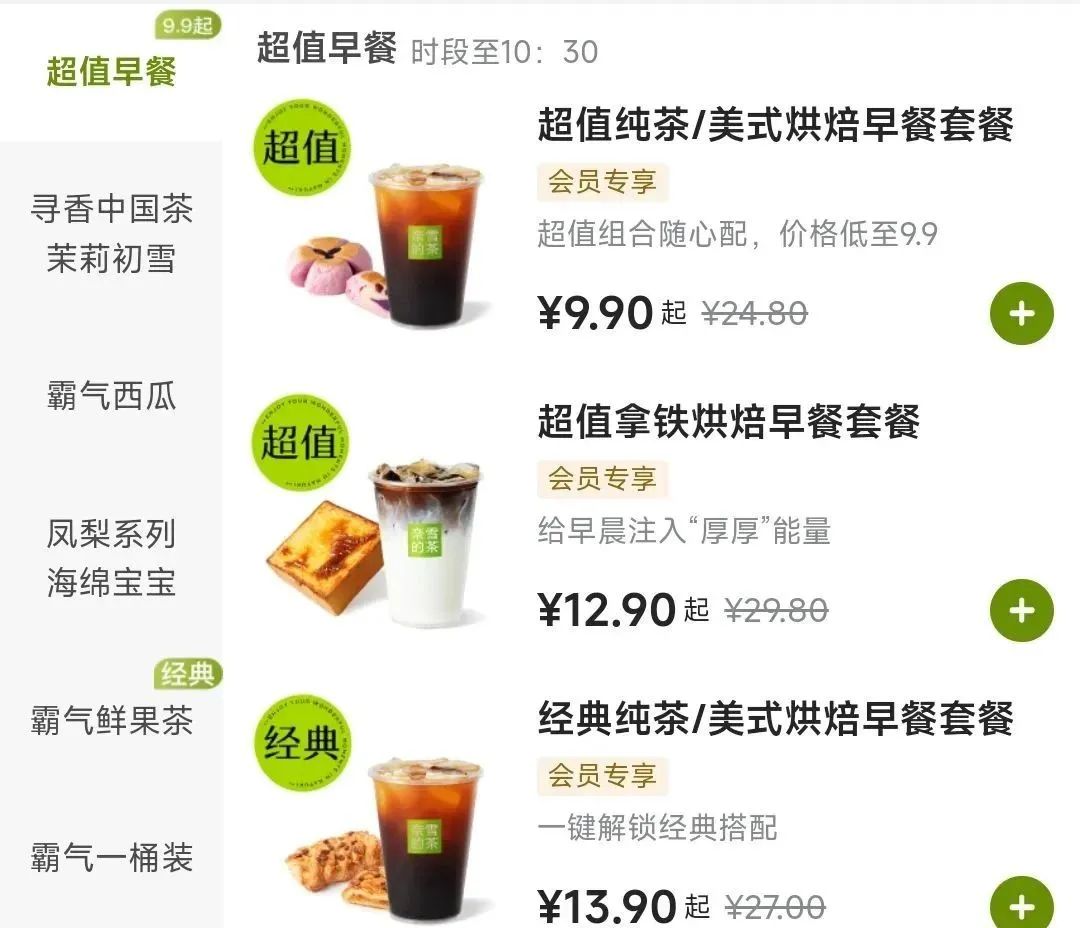Switch to 凤梨系列 海绵宝宝 category
This screenshot has height=928, width=1080.
[111, 557]
